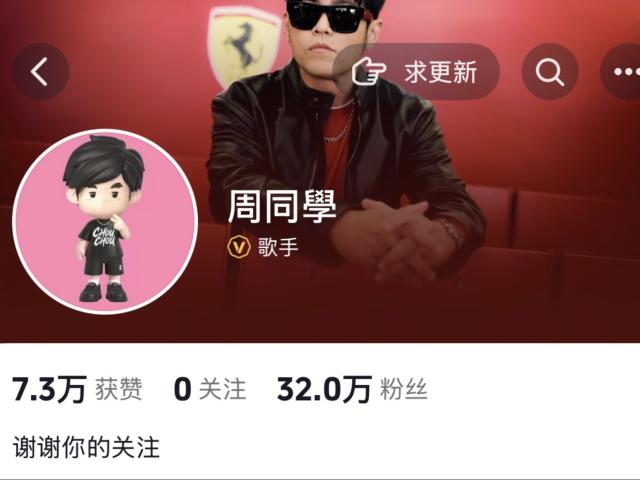View 周同學's profile avatar
Viewport: 640px width, 480px height.
(104, 222)
